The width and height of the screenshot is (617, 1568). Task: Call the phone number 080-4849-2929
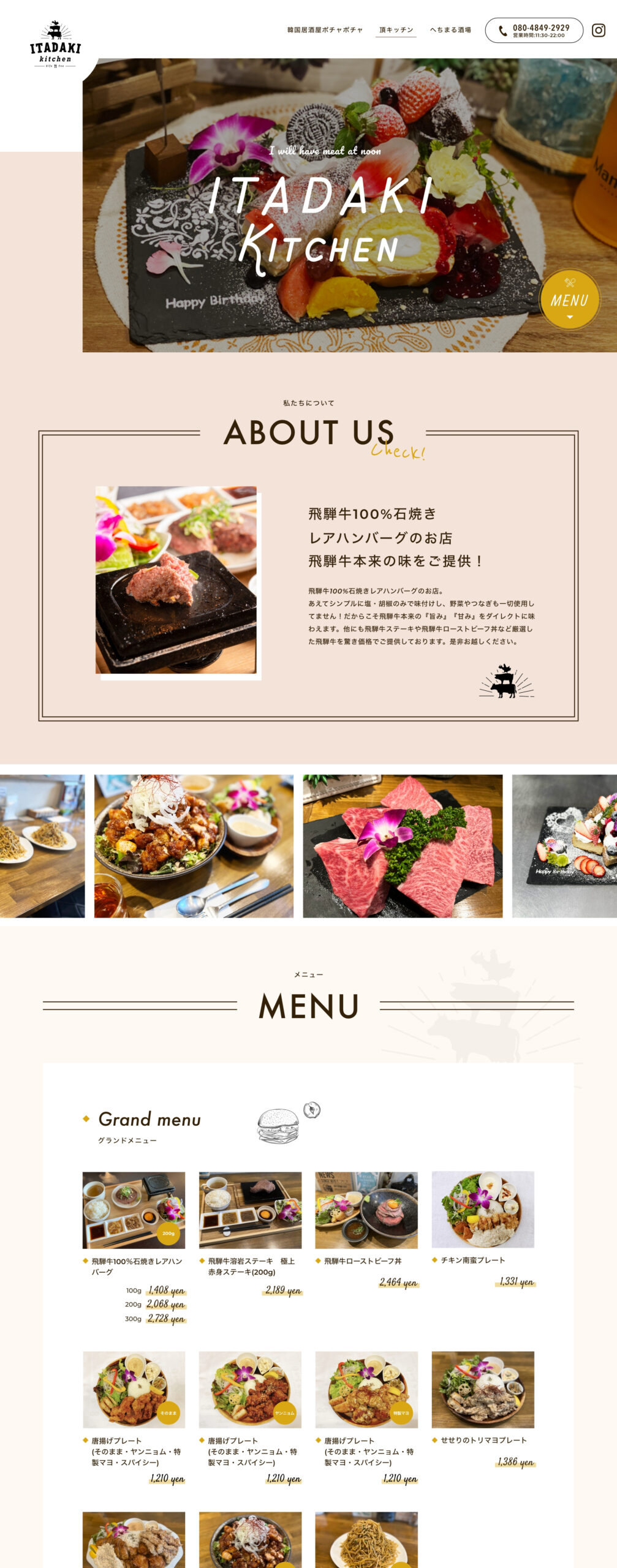[x=534, y=31]
